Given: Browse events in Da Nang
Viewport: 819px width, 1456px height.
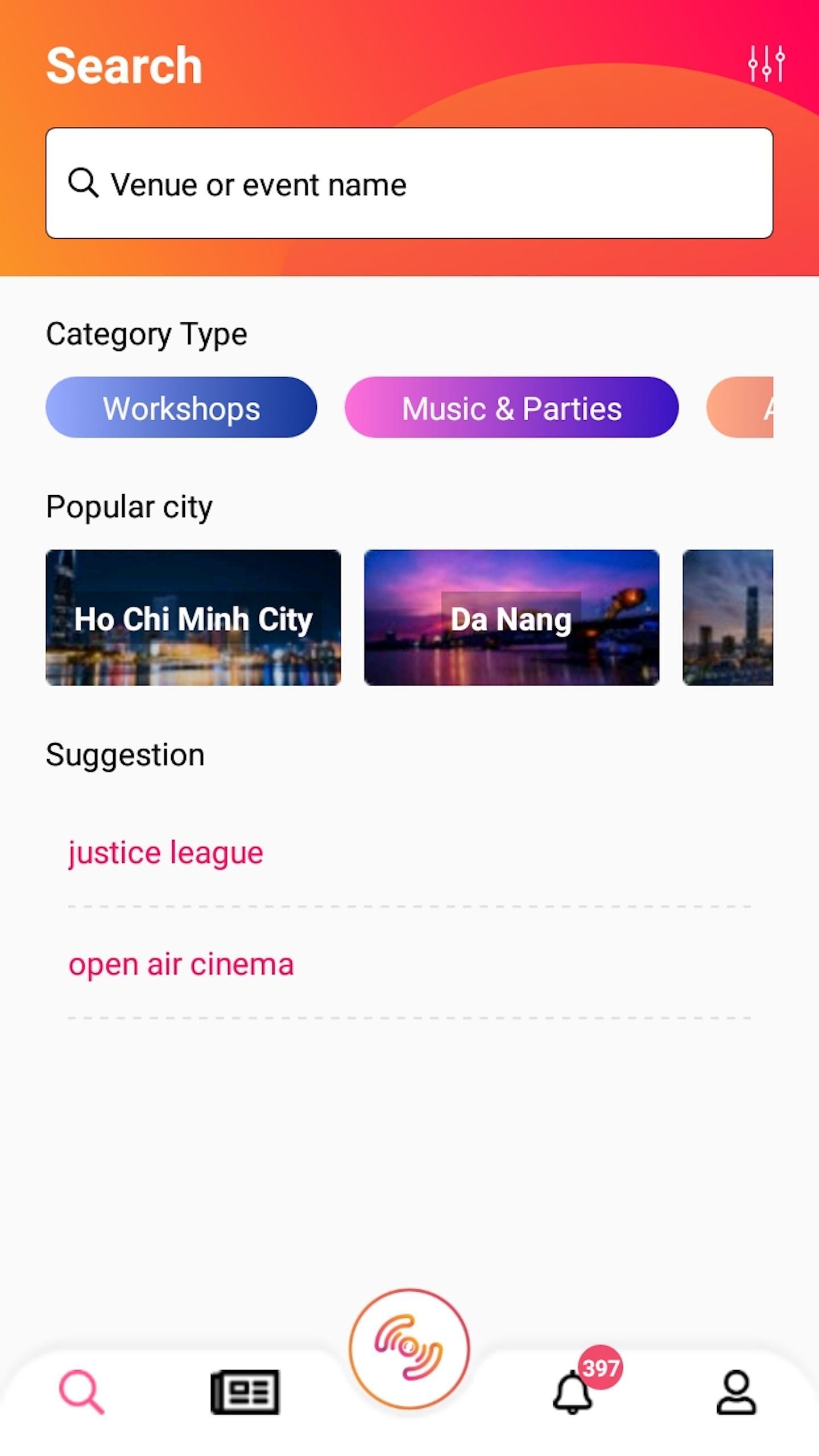Looking at the screenshot, I should pos(511,617).
